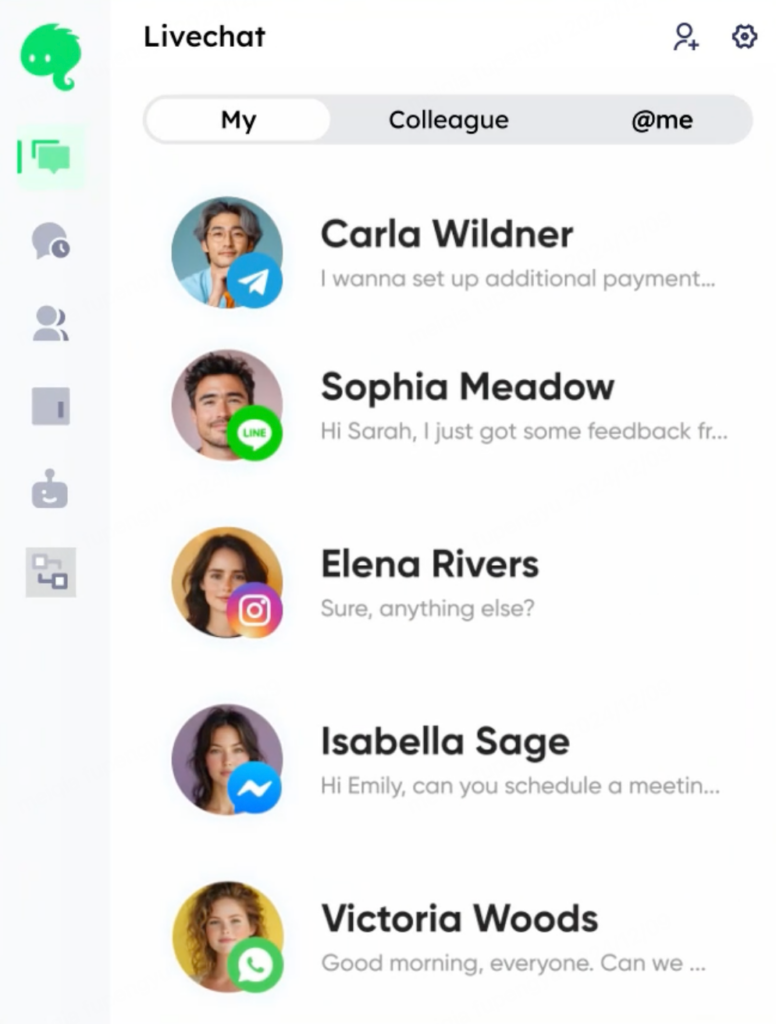776x1024 pixels.
Task: Open the chat history sidebar icon
Action: pyautogui.click(x=51, y=241)
